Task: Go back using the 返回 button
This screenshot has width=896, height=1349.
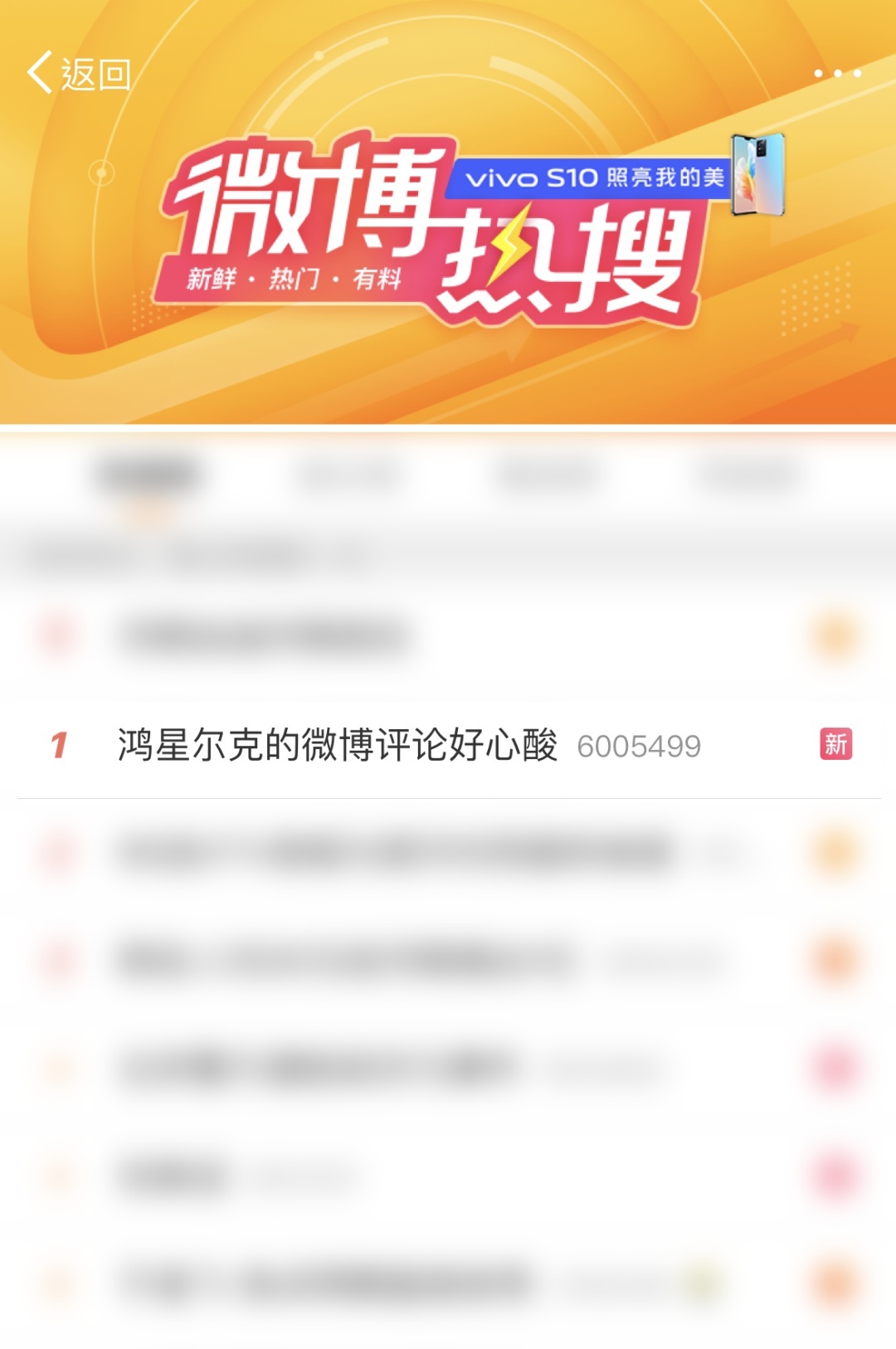Action: coord(79,74)
